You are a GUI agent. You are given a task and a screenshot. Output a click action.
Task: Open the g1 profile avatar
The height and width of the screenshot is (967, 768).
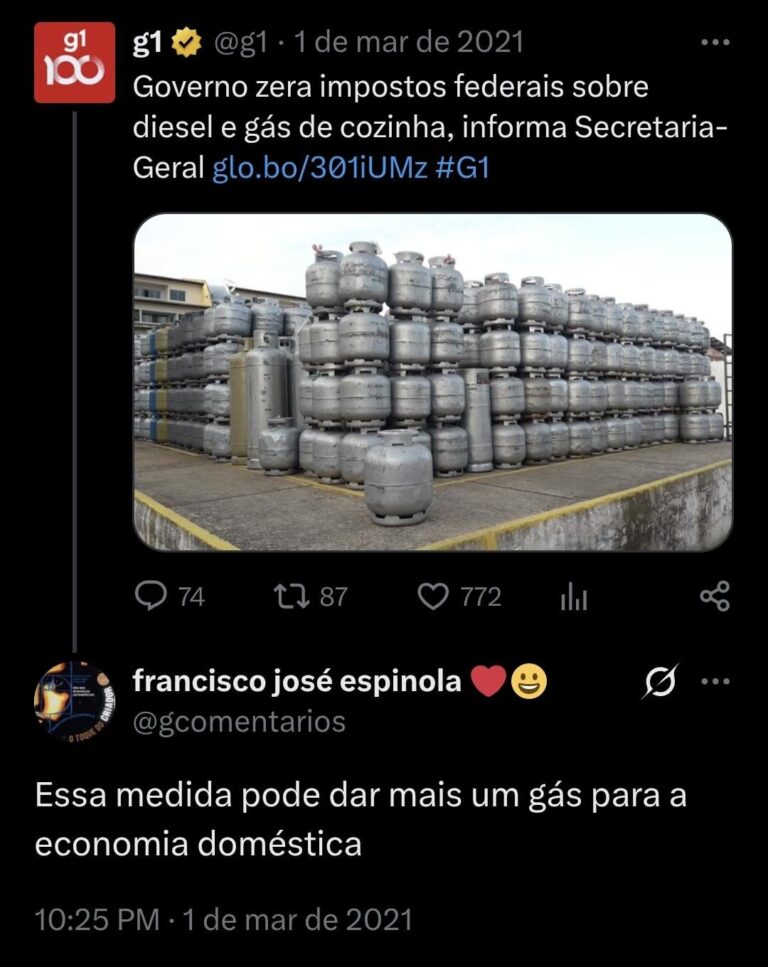pyautogui.click(x=74, y=63)
